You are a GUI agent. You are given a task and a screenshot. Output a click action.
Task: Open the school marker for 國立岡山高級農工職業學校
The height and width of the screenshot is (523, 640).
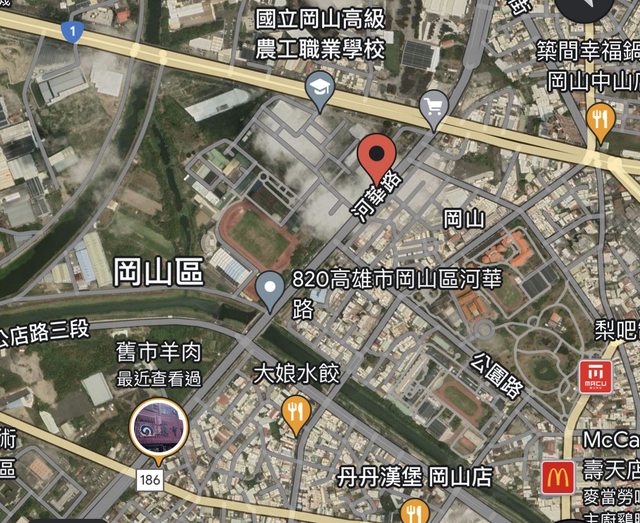click(x=319, y=87)
